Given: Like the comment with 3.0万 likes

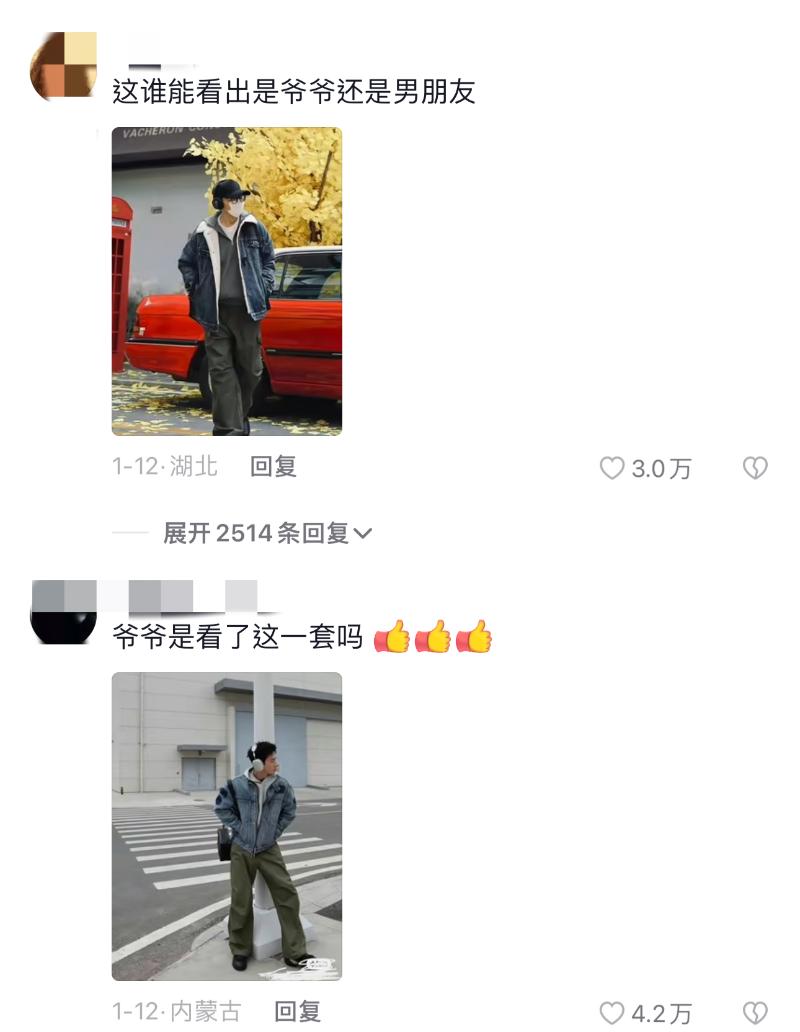Looking at the screenshot, I should 612,468.
